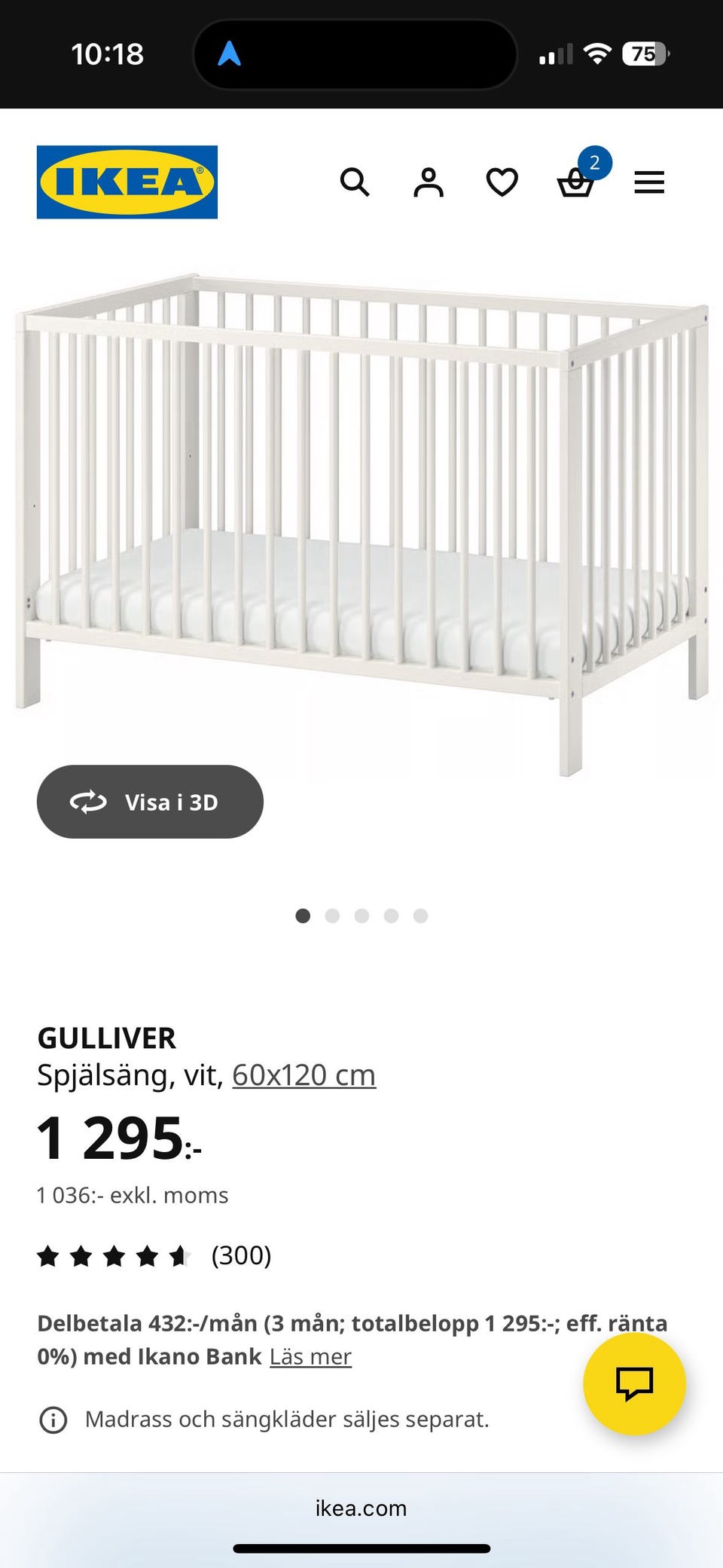This screenshot has width=723, height=1568.
Task: Open the shopping cart with 2 items
Action: click(x=575, y=183)
